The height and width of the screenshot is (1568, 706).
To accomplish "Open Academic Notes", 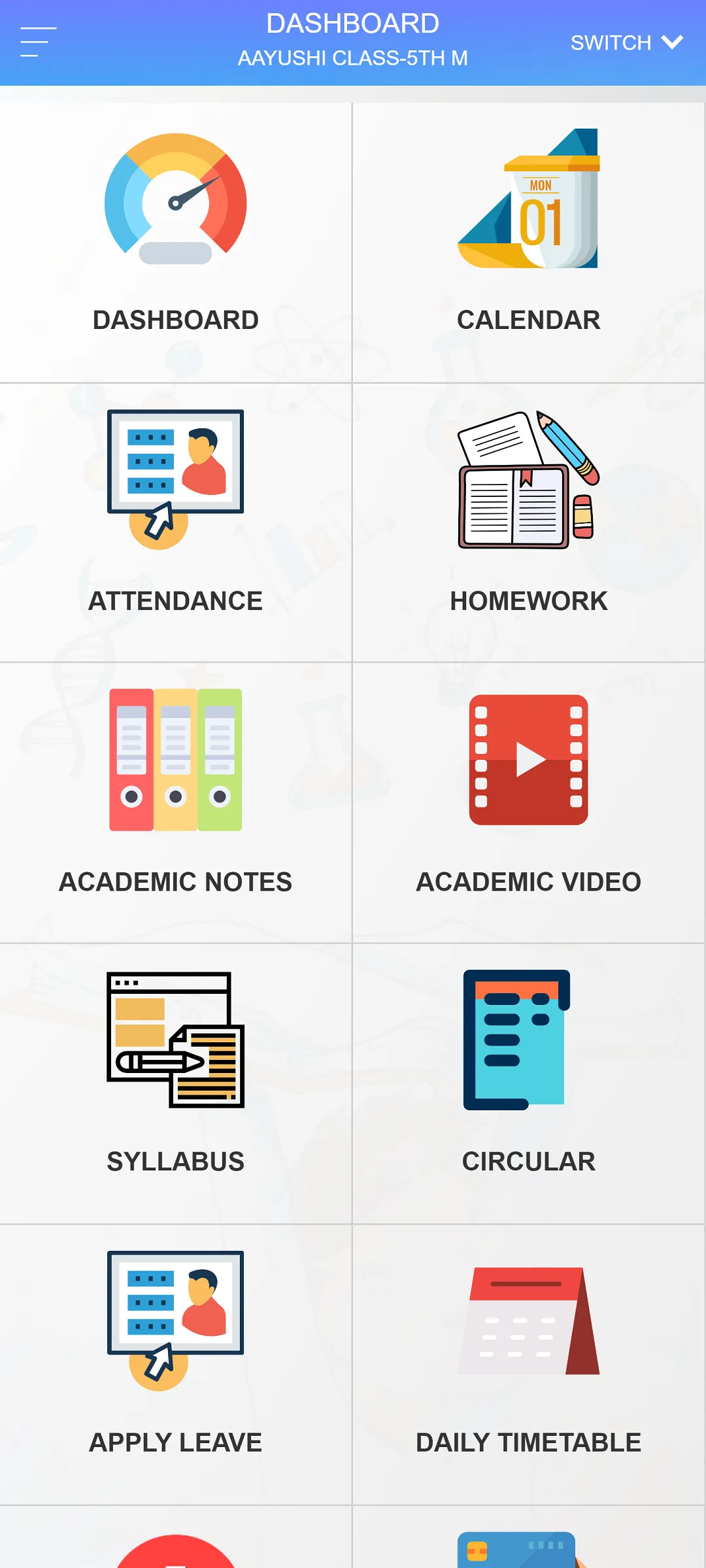I will (x=176, y=803).
